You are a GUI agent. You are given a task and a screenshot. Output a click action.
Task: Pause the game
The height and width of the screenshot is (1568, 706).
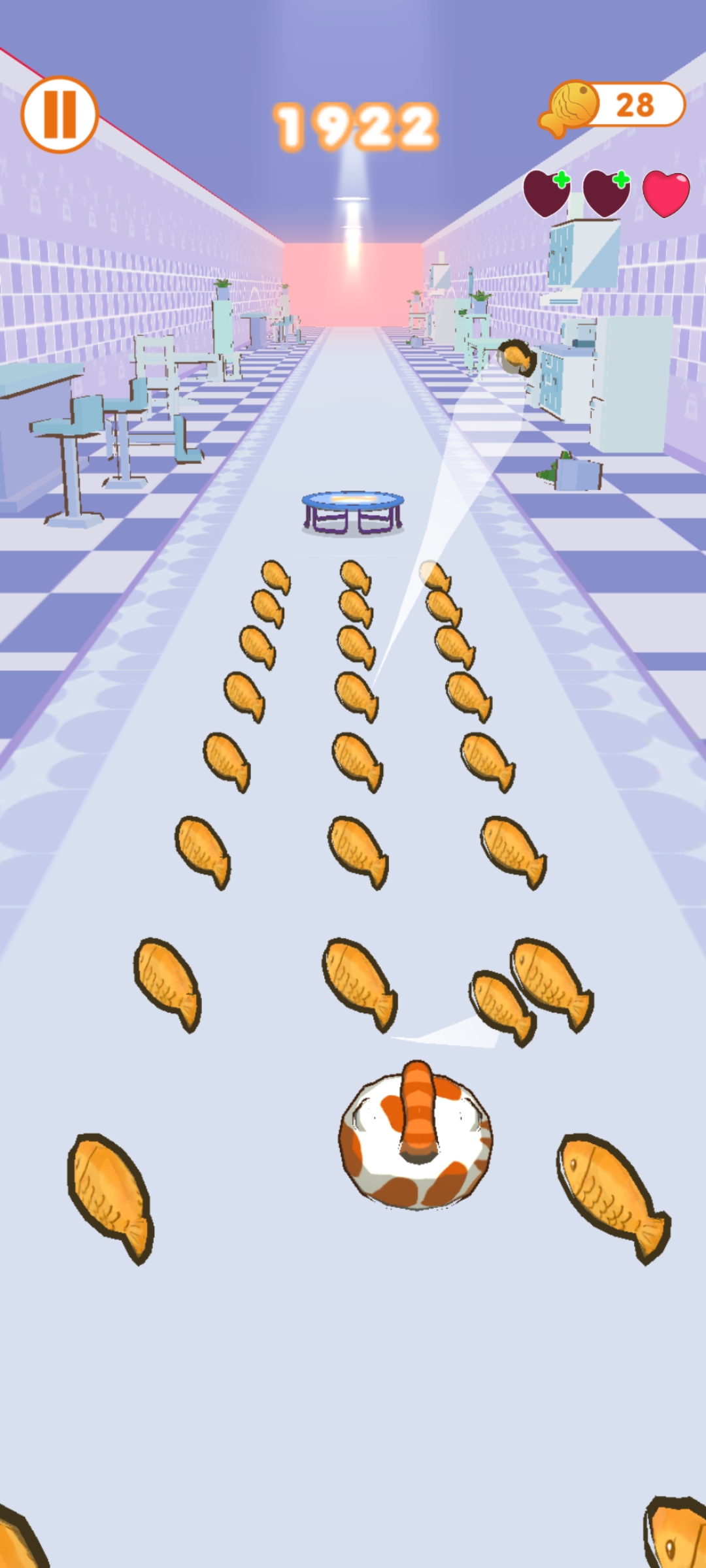pos(59,114)
